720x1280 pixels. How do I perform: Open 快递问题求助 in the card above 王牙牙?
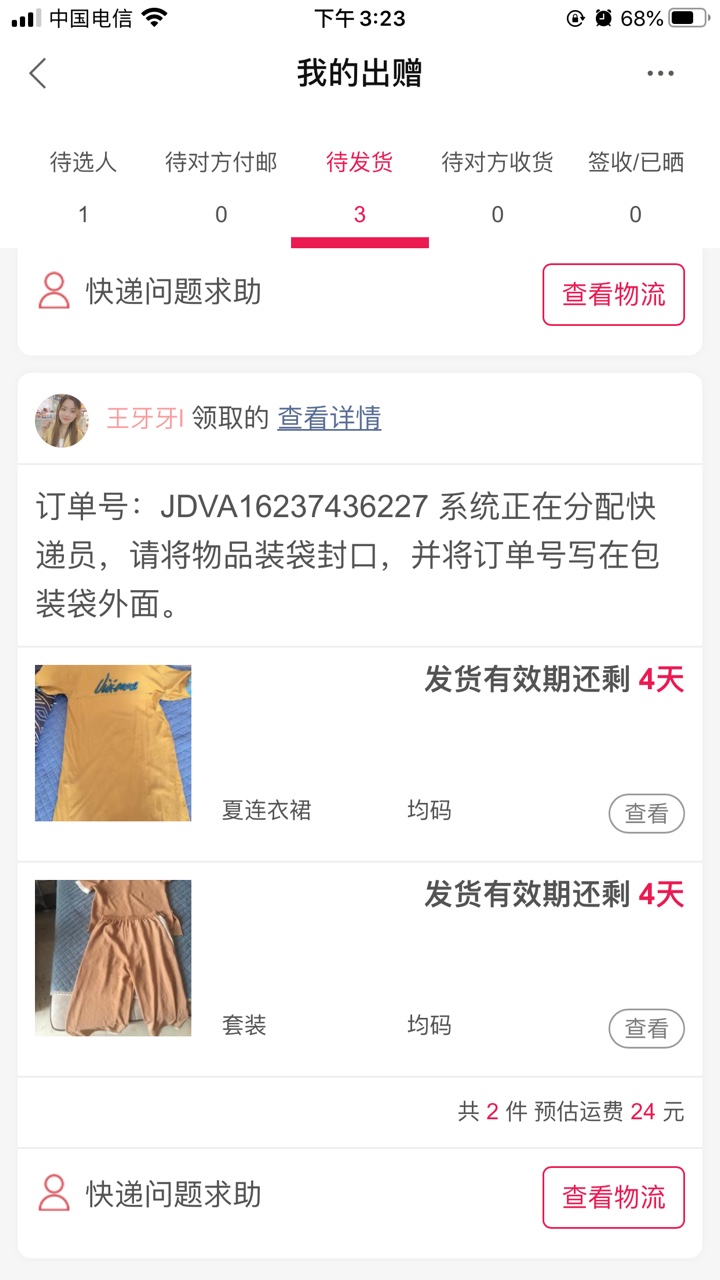[x=150, y=292]
